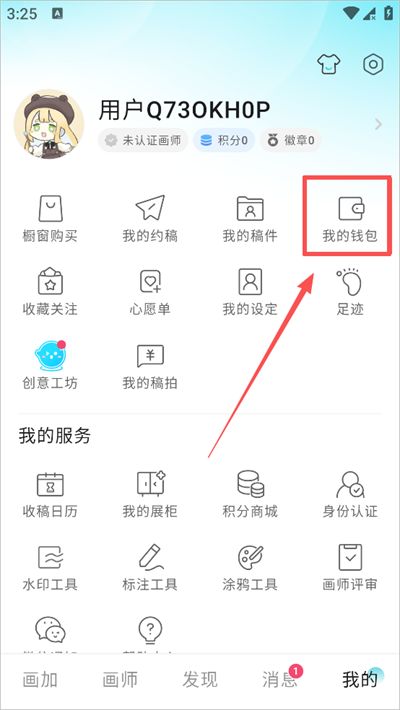Open the T-shirt theme icon
This screenshot has width=400, height=710.
coord(329,65)
